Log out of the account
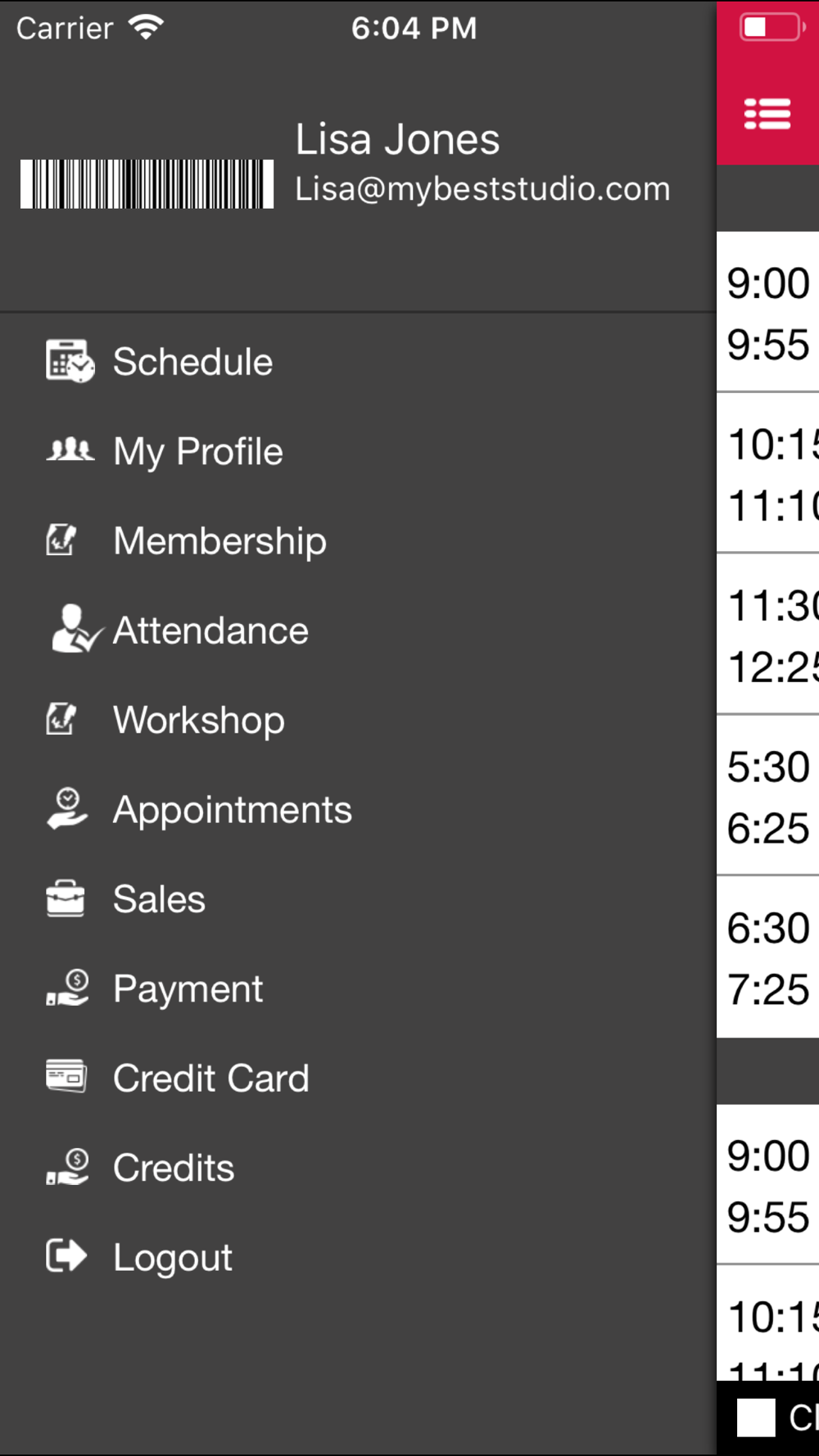This screenshot has height=1456, width=819. pos(358,1257)
